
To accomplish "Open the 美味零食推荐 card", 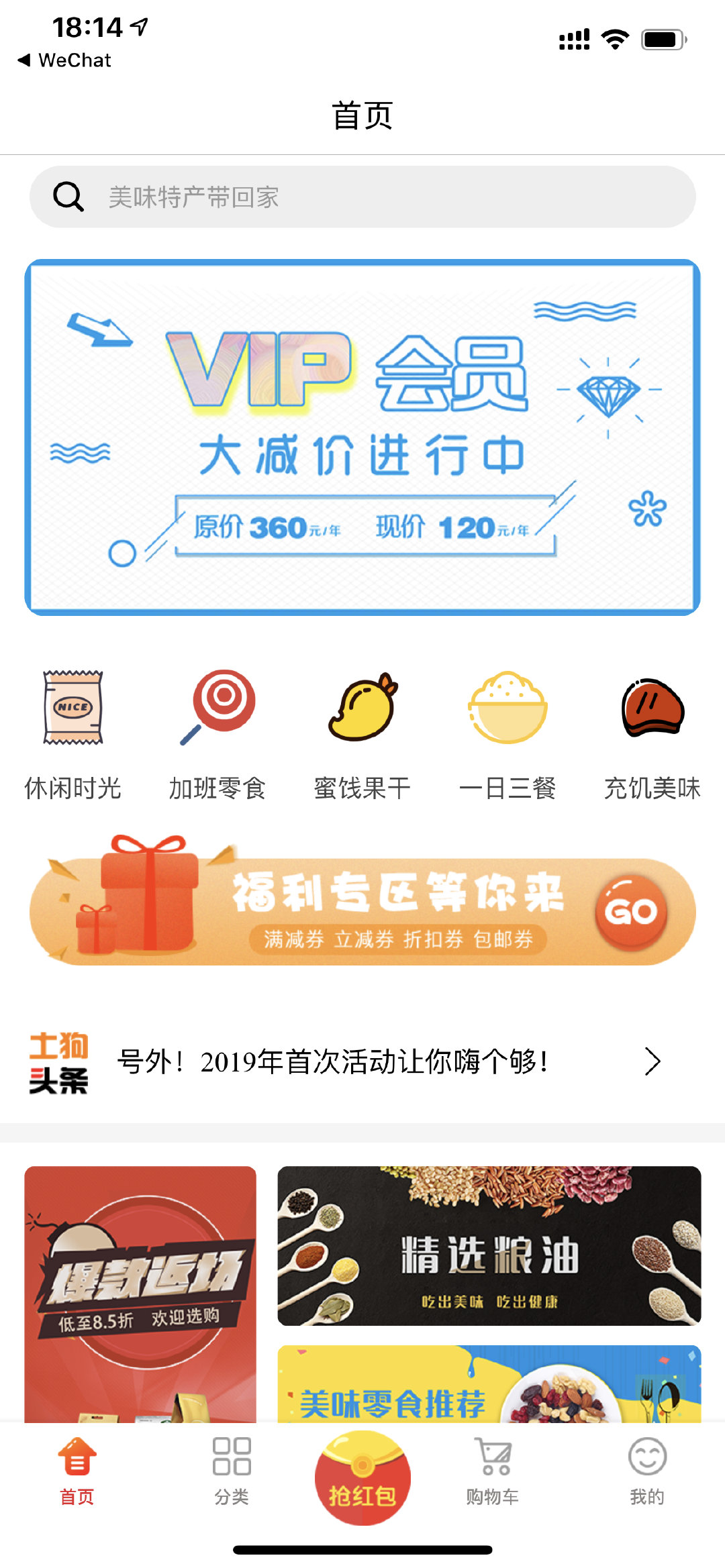I will (x=489, y=1385).
